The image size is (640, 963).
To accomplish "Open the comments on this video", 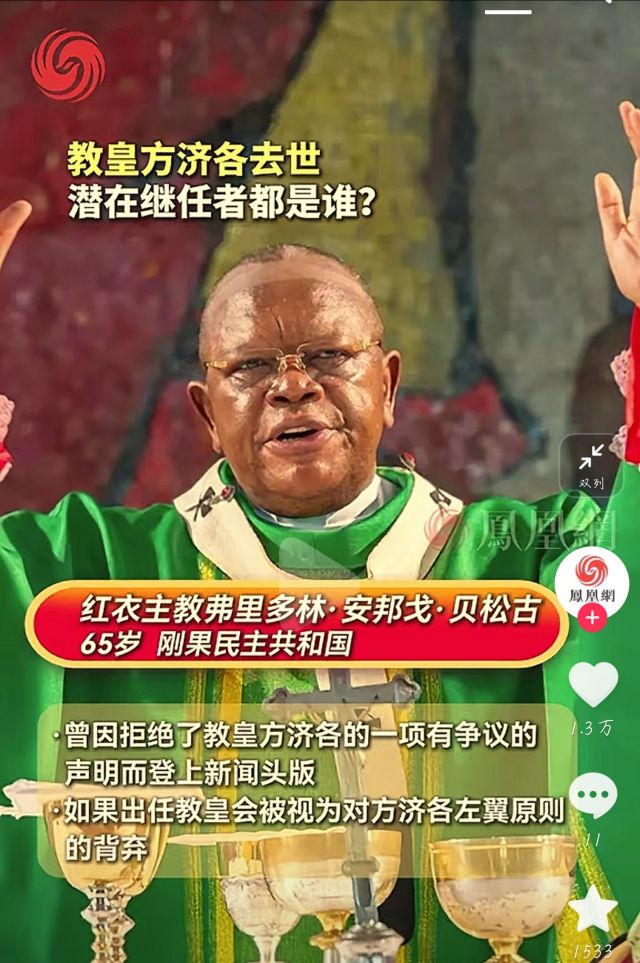I will pos(593,797).
